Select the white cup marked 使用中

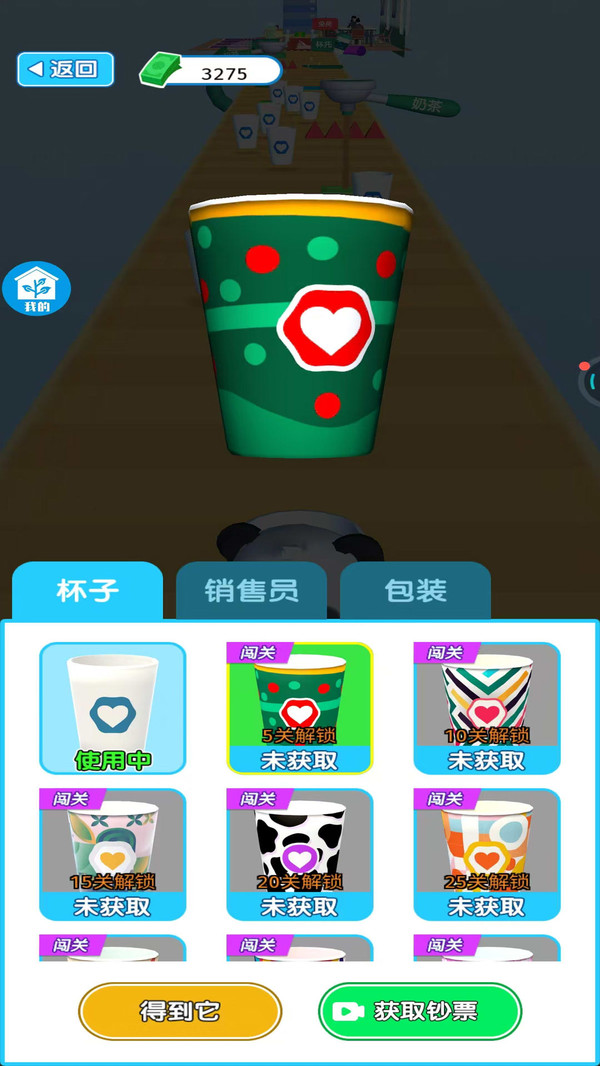112,708
